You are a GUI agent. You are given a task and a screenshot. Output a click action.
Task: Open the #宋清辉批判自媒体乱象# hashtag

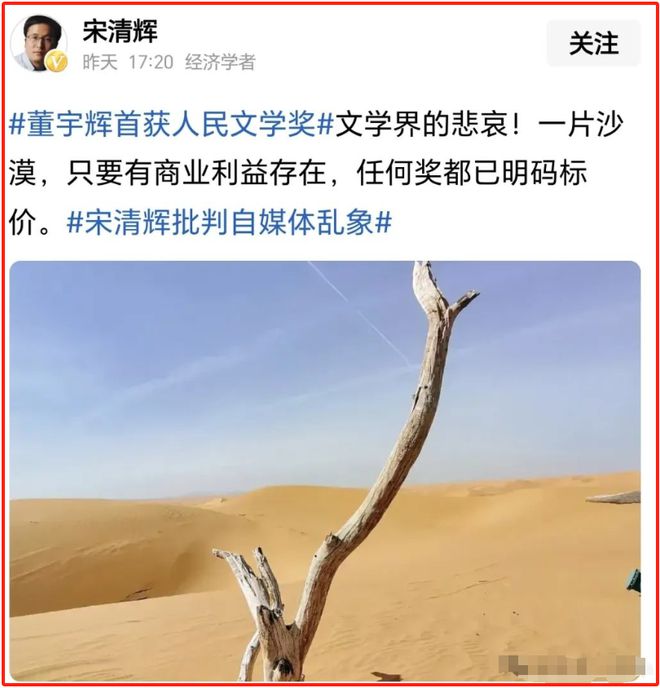pos(228,221)
